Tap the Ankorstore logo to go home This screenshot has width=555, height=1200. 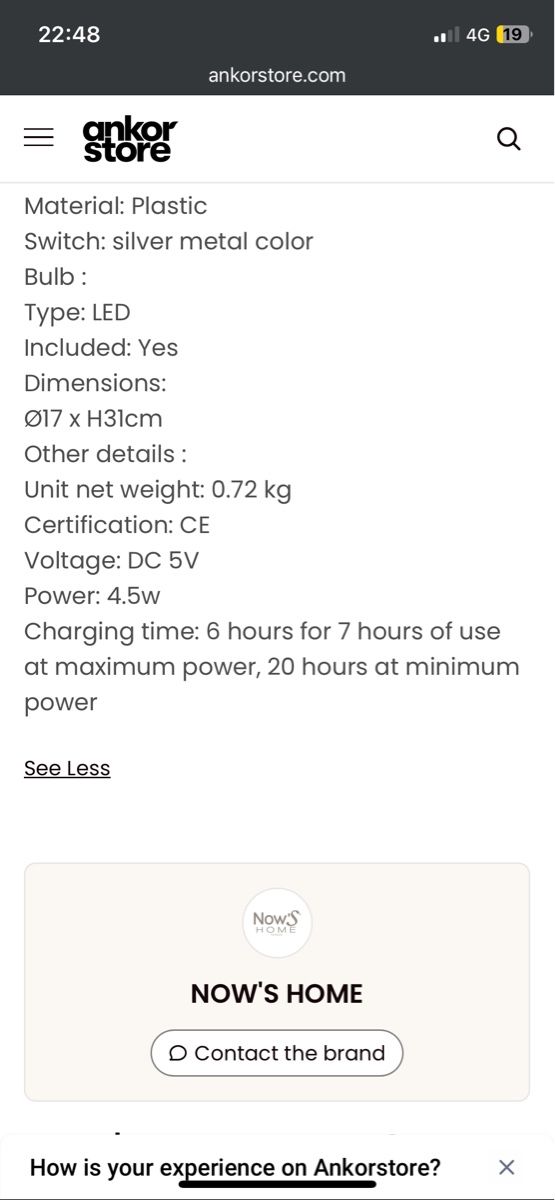(x=130, y=139)
